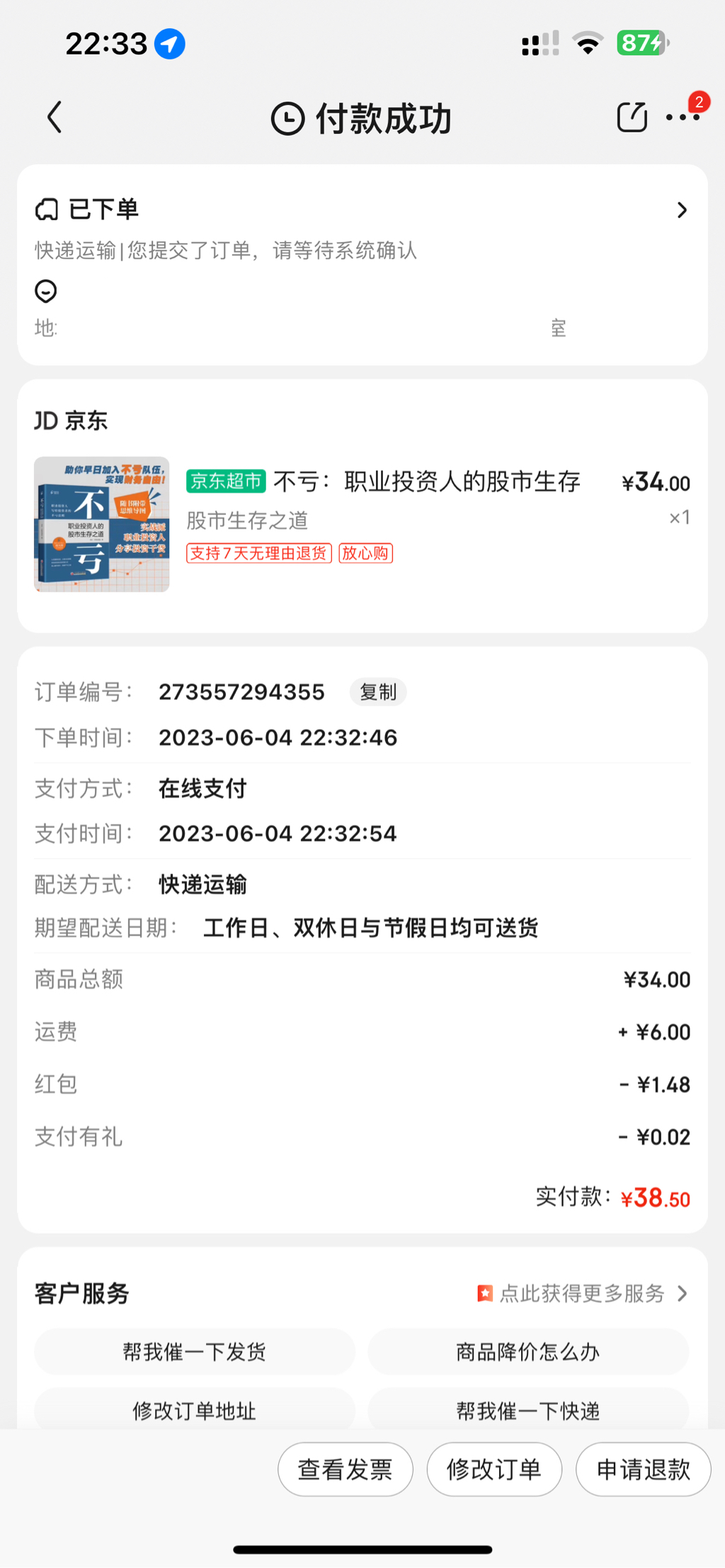This screenshot has width=725, height=1568.
Task: Modify the order via 修改订单
Action: [494, 1470]
